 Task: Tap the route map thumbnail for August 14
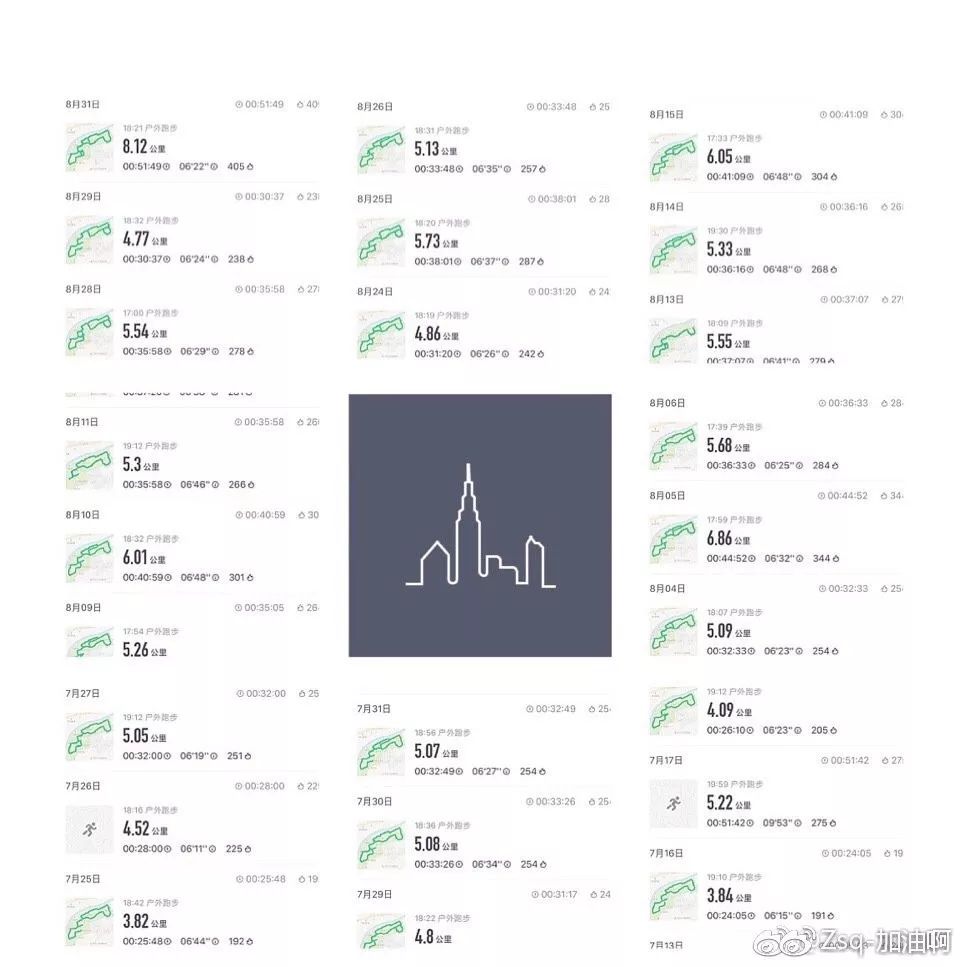672,249
